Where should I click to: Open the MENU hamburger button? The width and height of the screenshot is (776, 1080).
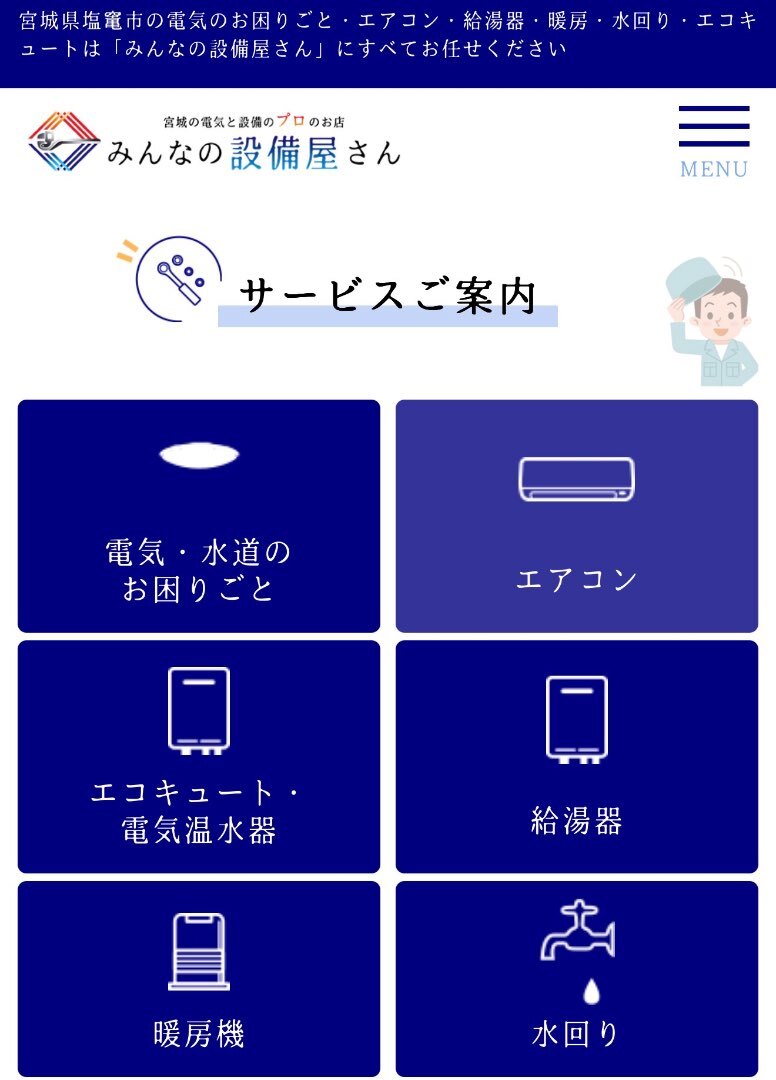(713, 141)
